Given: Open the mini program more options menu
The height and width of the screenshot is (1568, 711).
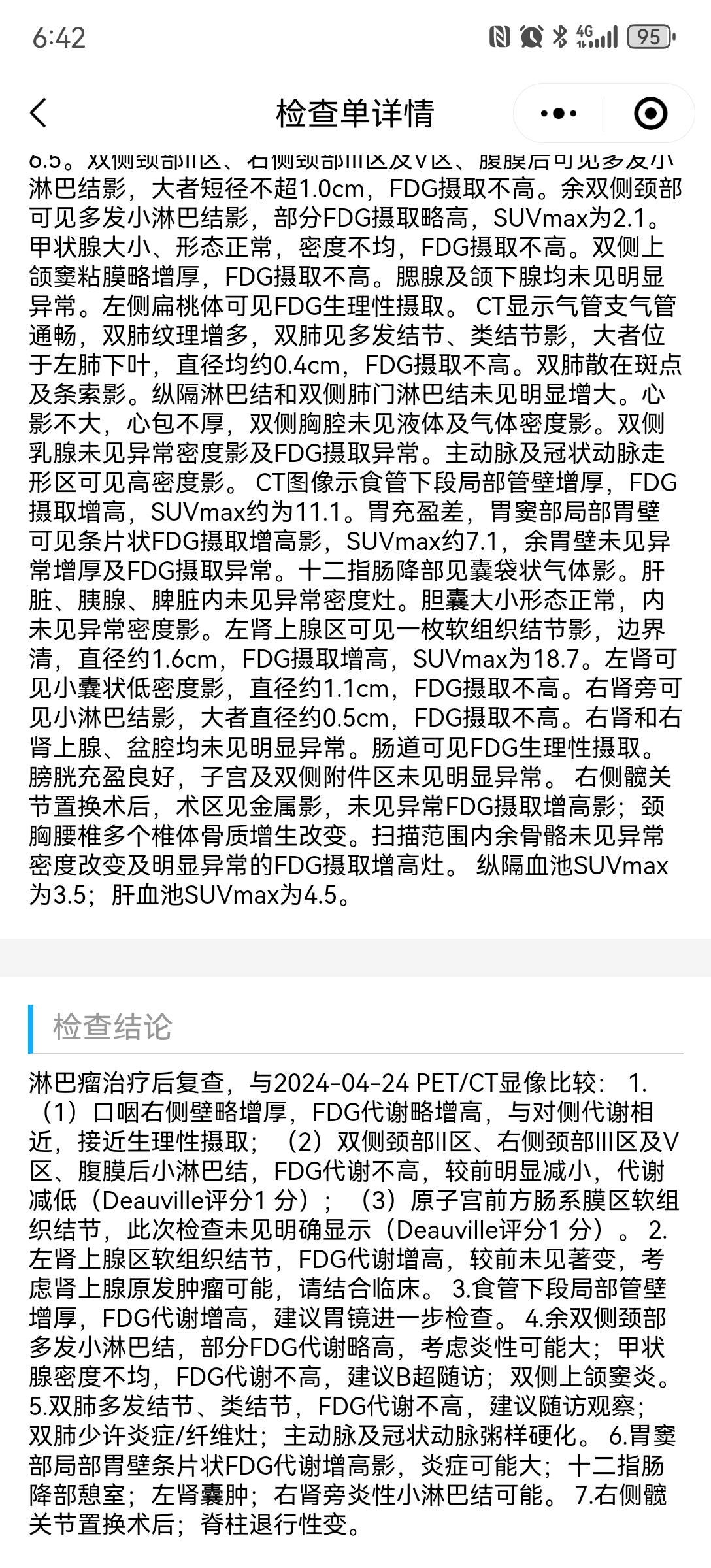Looking at the screenshot, I should tap(559, 114).
